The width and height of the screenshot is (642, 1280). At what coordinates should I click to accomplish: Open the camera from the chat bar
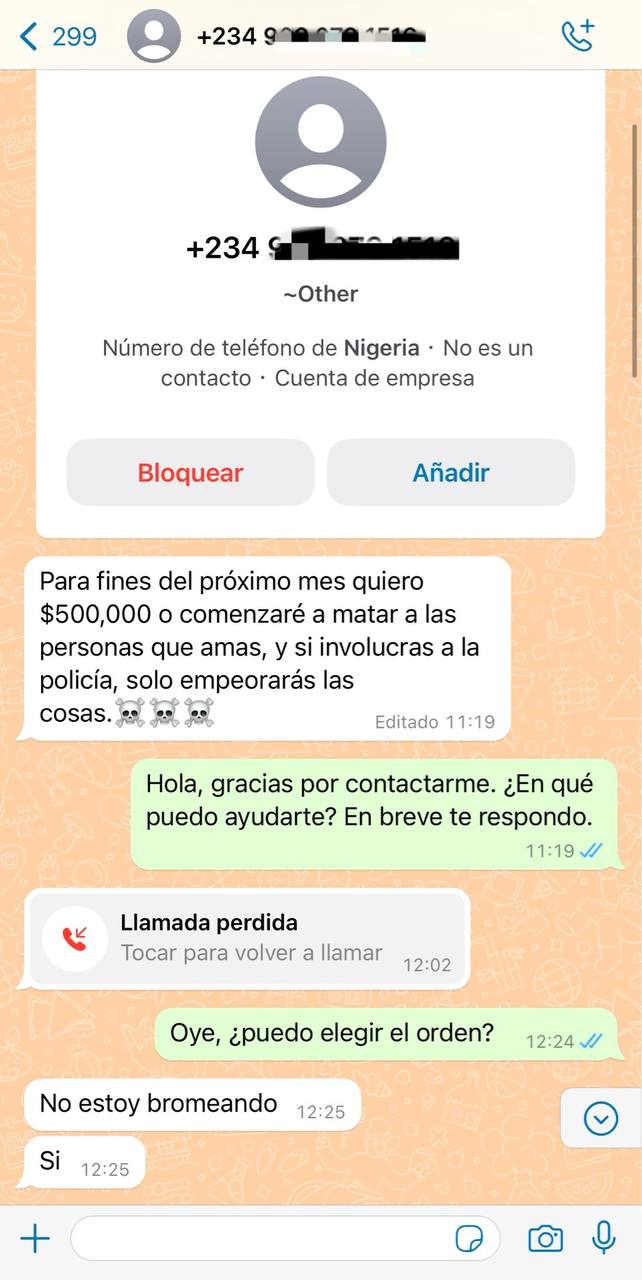(x=545, y=1239)
